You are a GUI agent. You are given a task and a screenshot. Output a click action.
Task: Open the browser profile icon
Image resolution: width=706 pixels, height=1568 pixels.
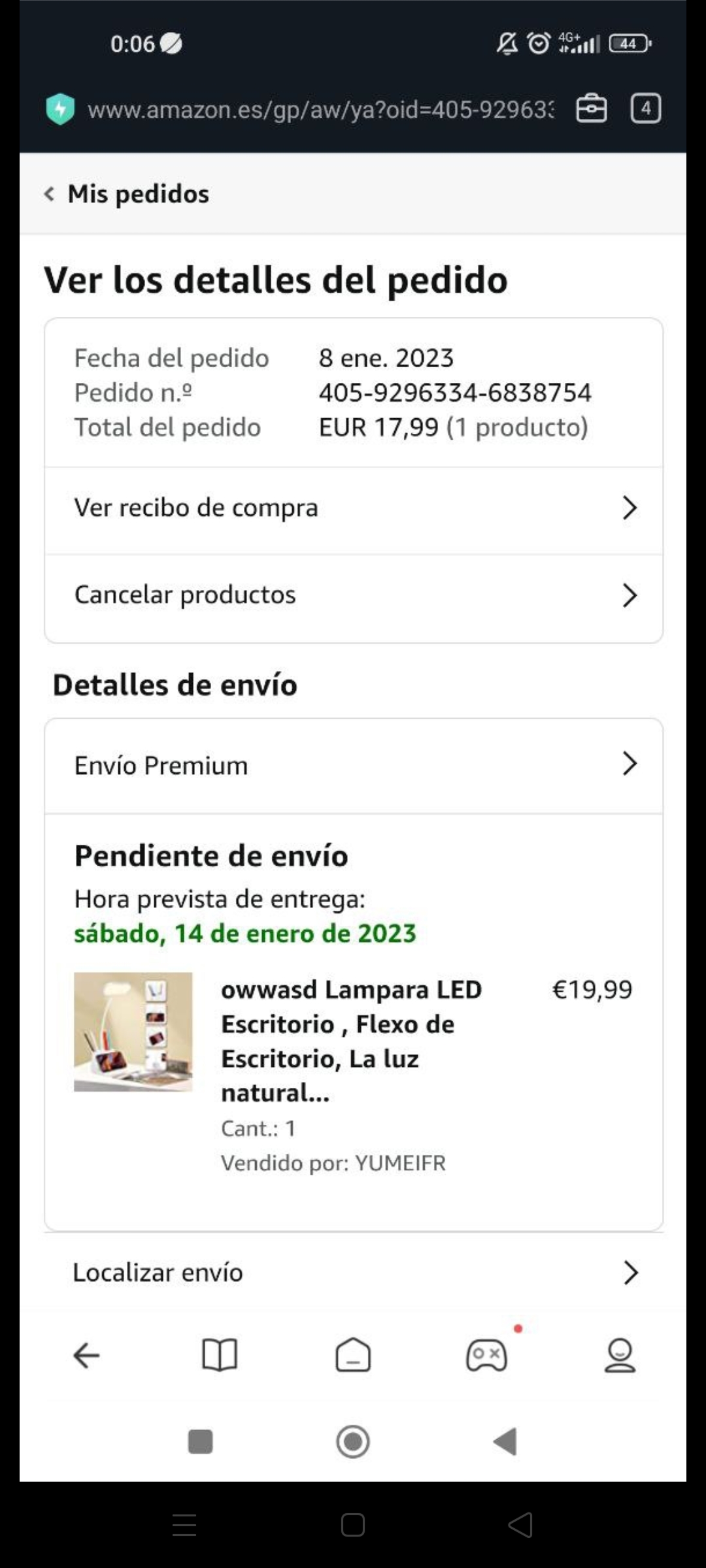tap(619, 1356)
